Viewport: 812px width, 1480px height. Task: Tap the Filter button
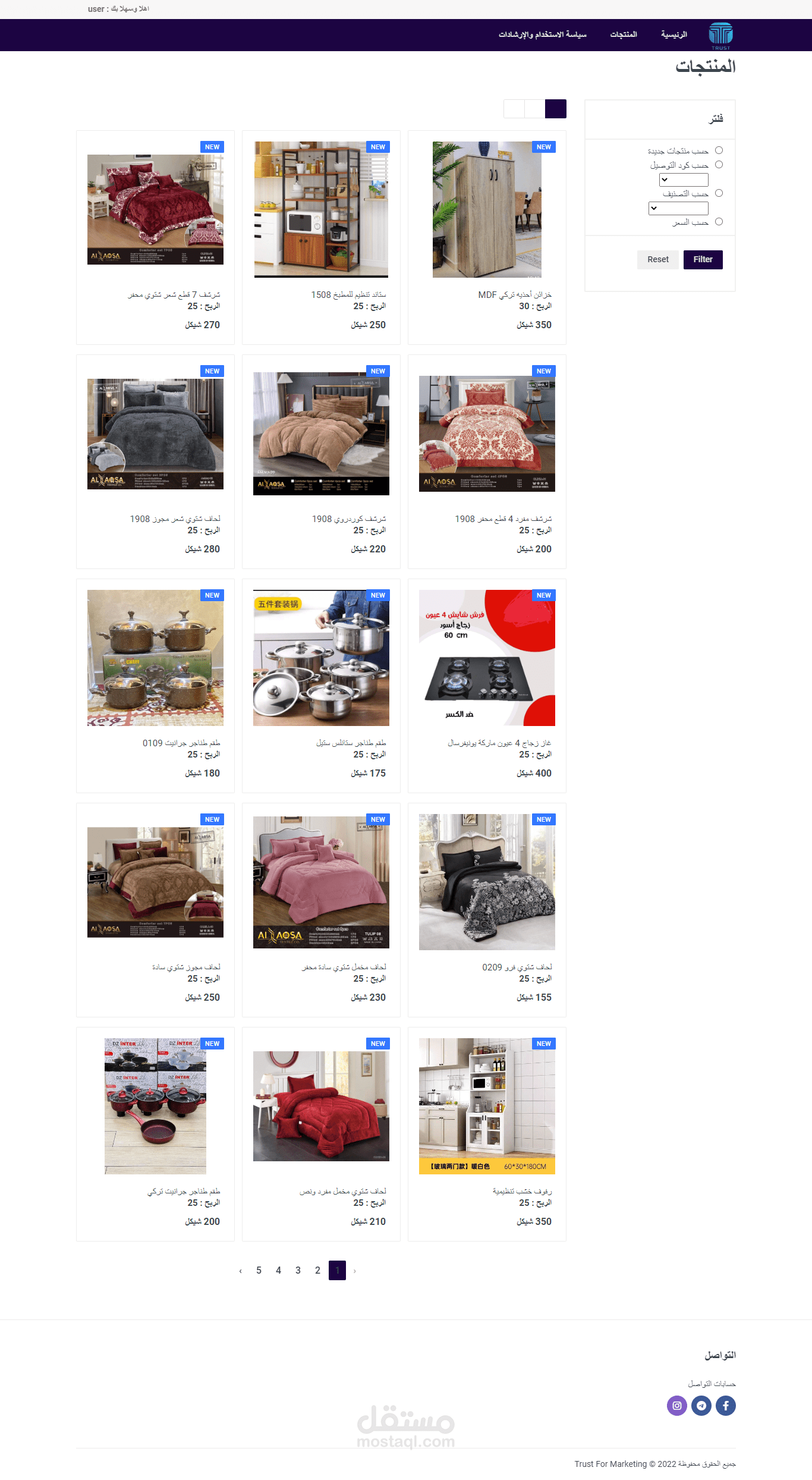click(703, 260)
